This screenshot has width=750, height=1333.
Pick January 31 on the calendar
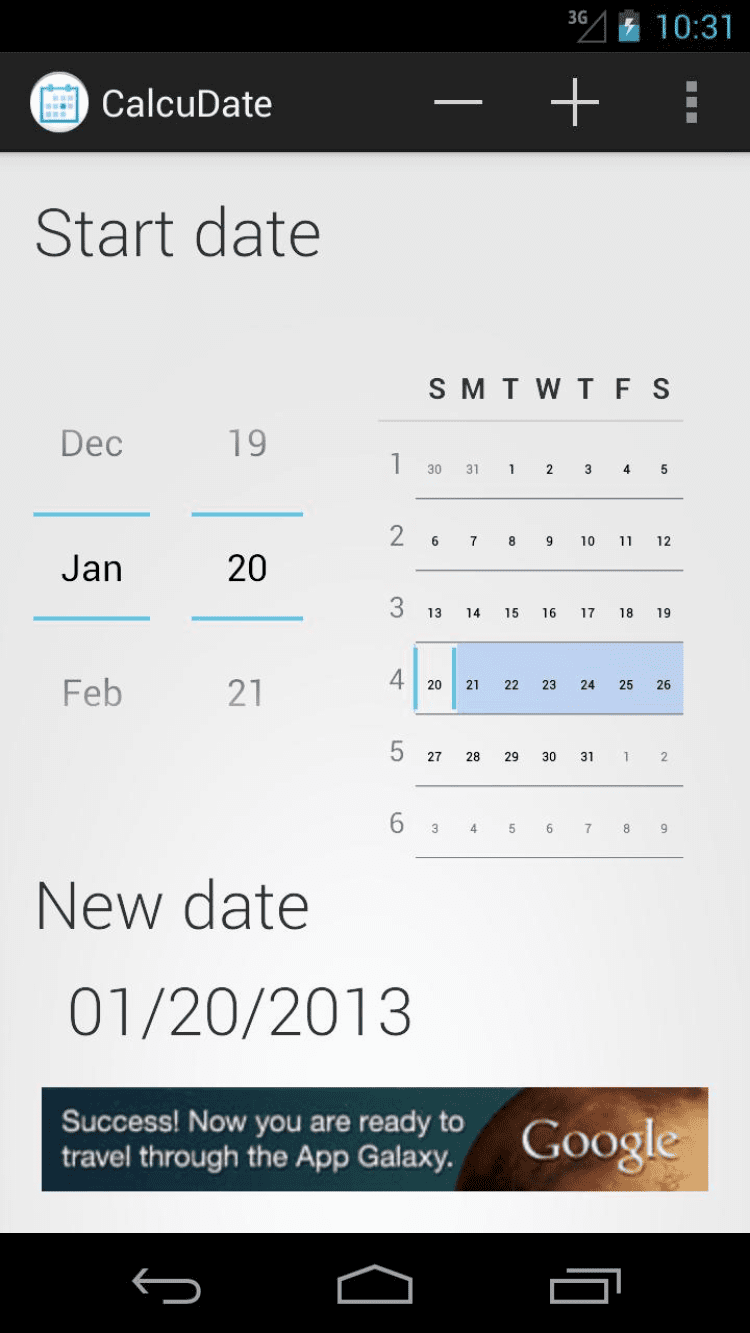coord(588,757)
